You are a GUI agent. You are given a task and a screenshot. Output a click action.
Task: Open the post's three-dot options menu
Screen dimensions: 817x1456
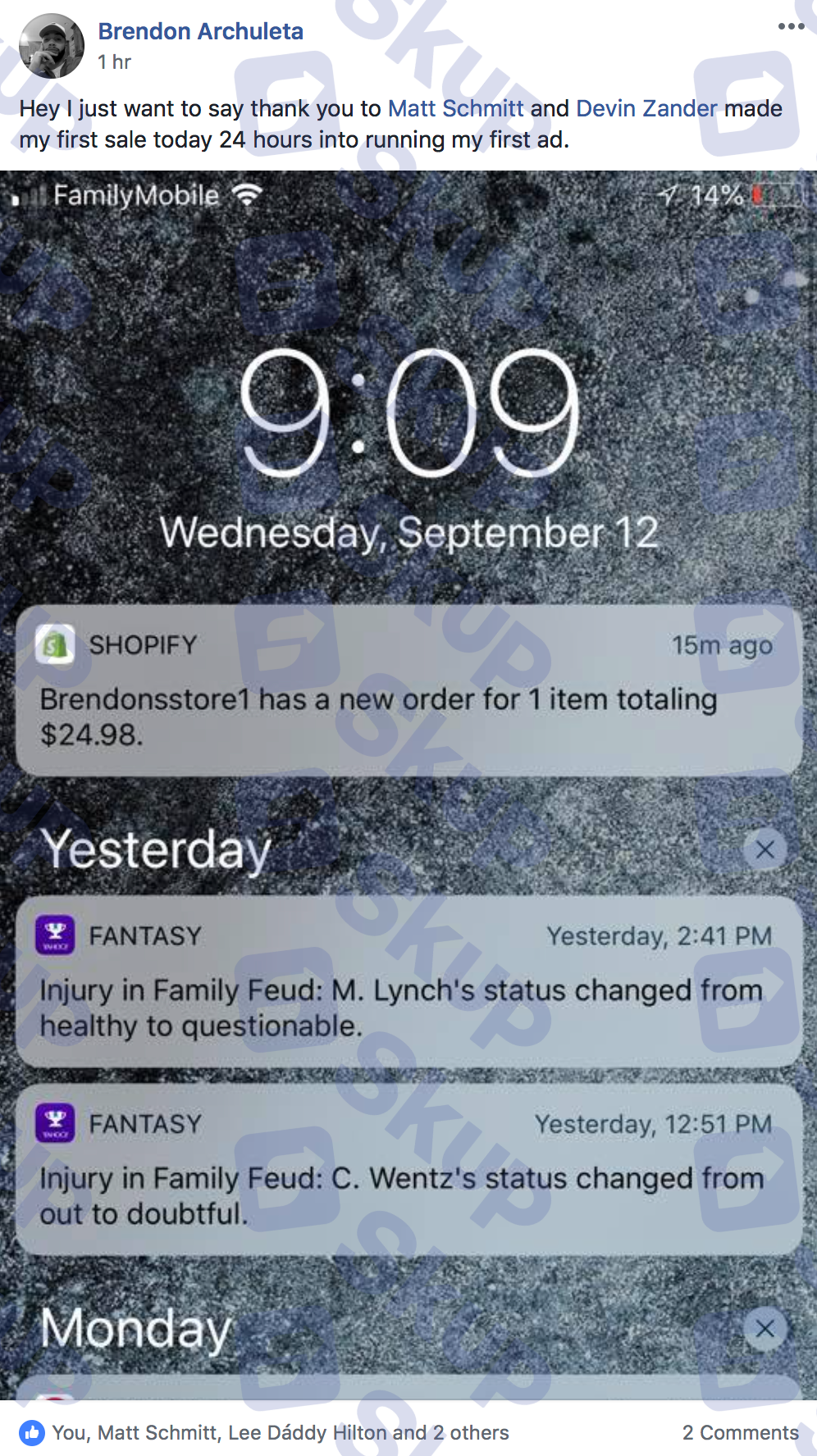coord(791,27)
